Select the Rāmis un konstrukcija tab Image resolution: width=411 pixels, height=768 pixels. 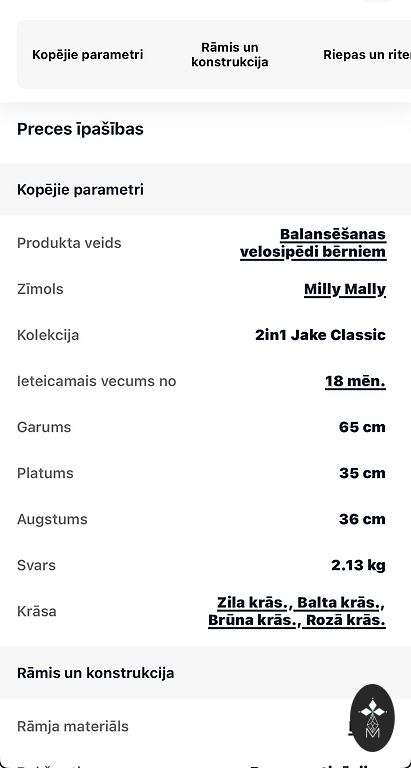click(x=230, y=55)
